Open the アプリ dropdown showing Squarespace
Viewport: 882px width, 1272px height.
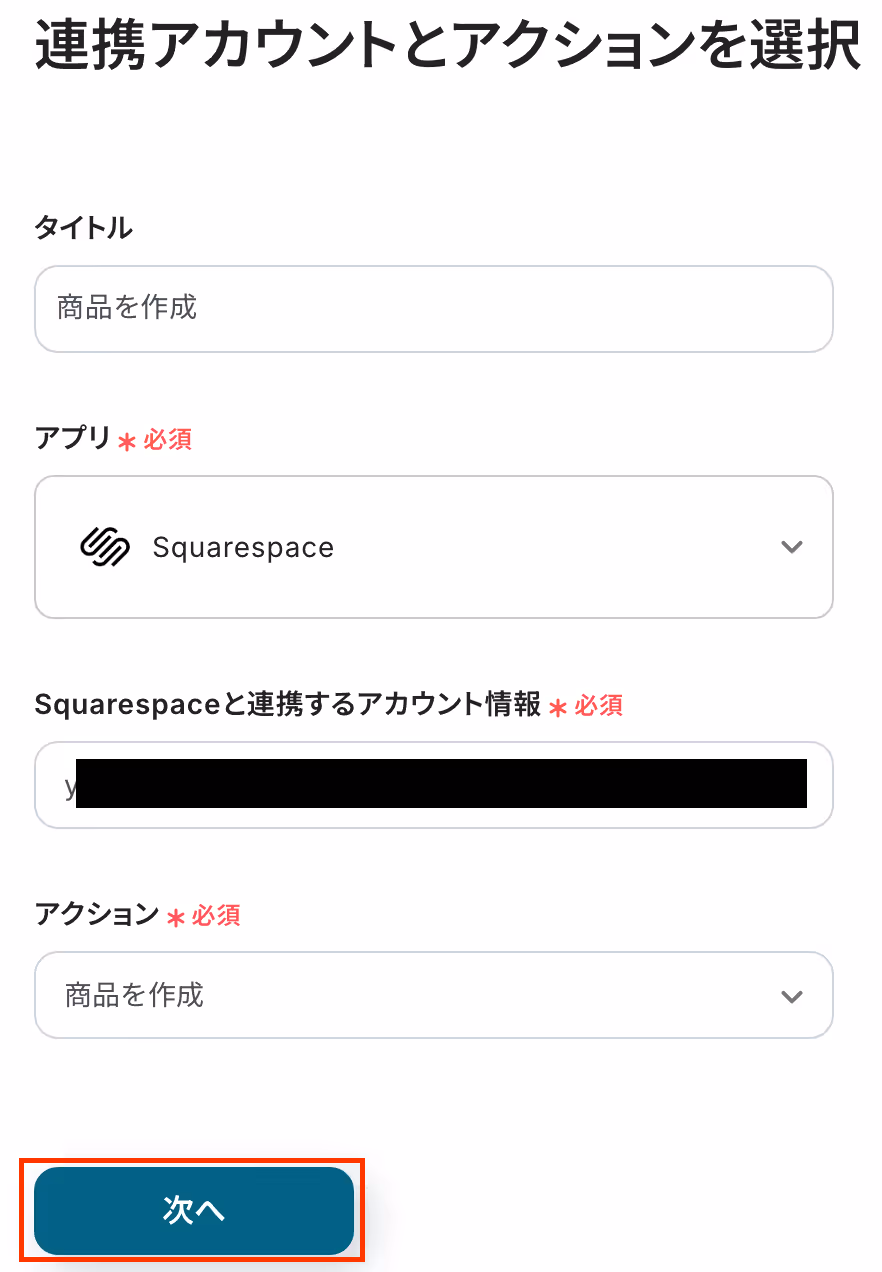[434, 547]
